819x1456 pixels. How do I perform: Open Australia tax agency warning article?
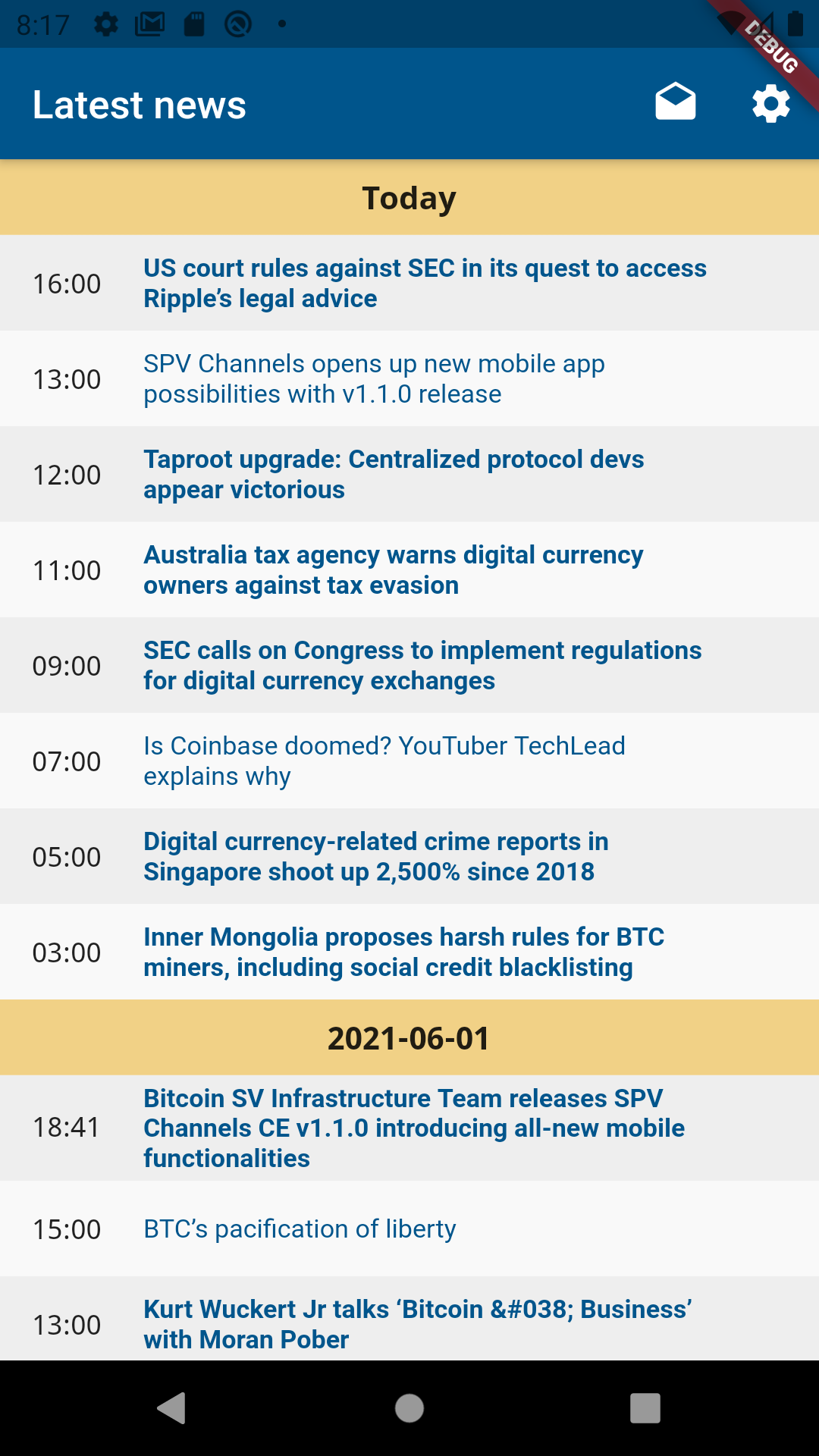[409, 570]
